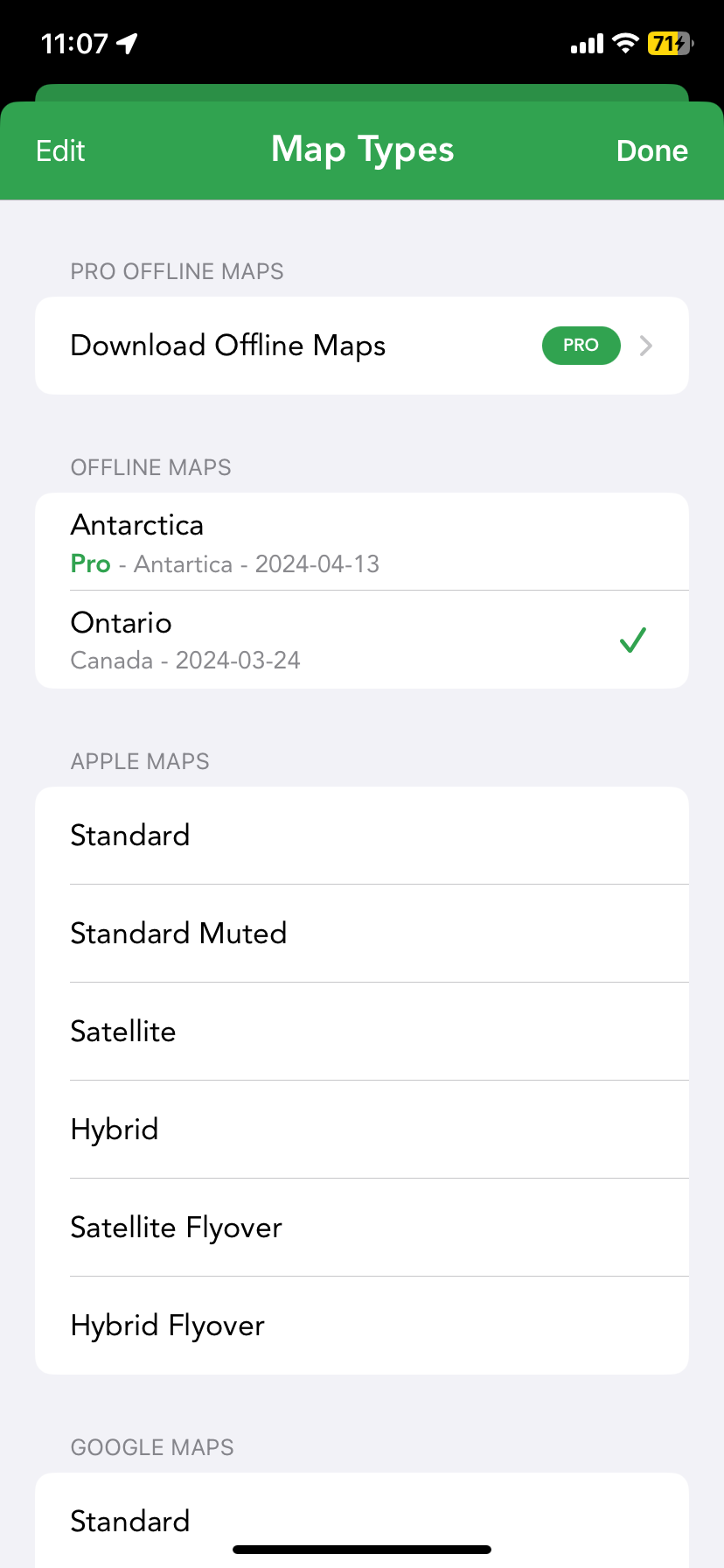Choose Google Maps Standard
This screenshot has width=724, height=1568.
pyautogui.click(x=362, y=1521)
